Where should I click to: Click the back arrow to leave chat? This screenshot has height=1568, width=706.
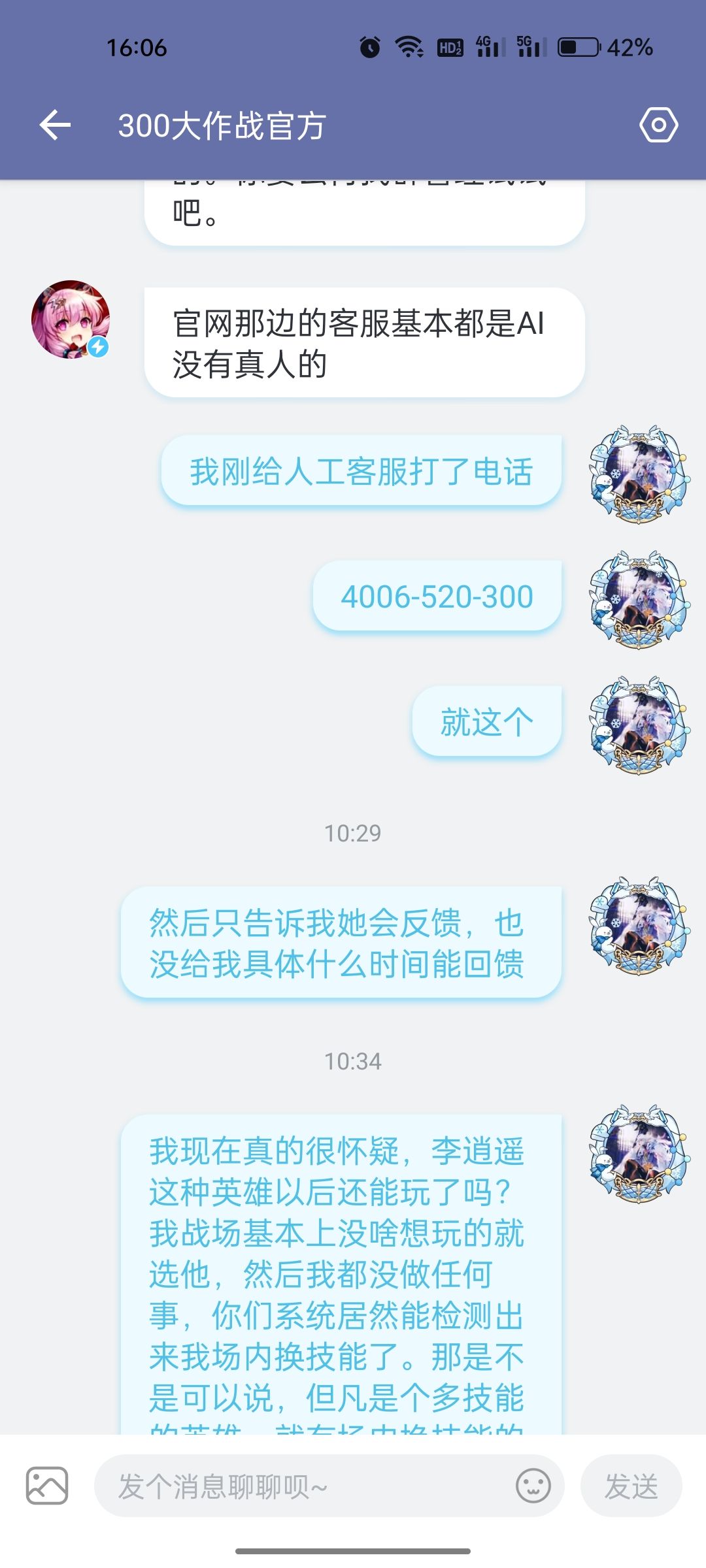pyautogui.click(x=54, y=124)
